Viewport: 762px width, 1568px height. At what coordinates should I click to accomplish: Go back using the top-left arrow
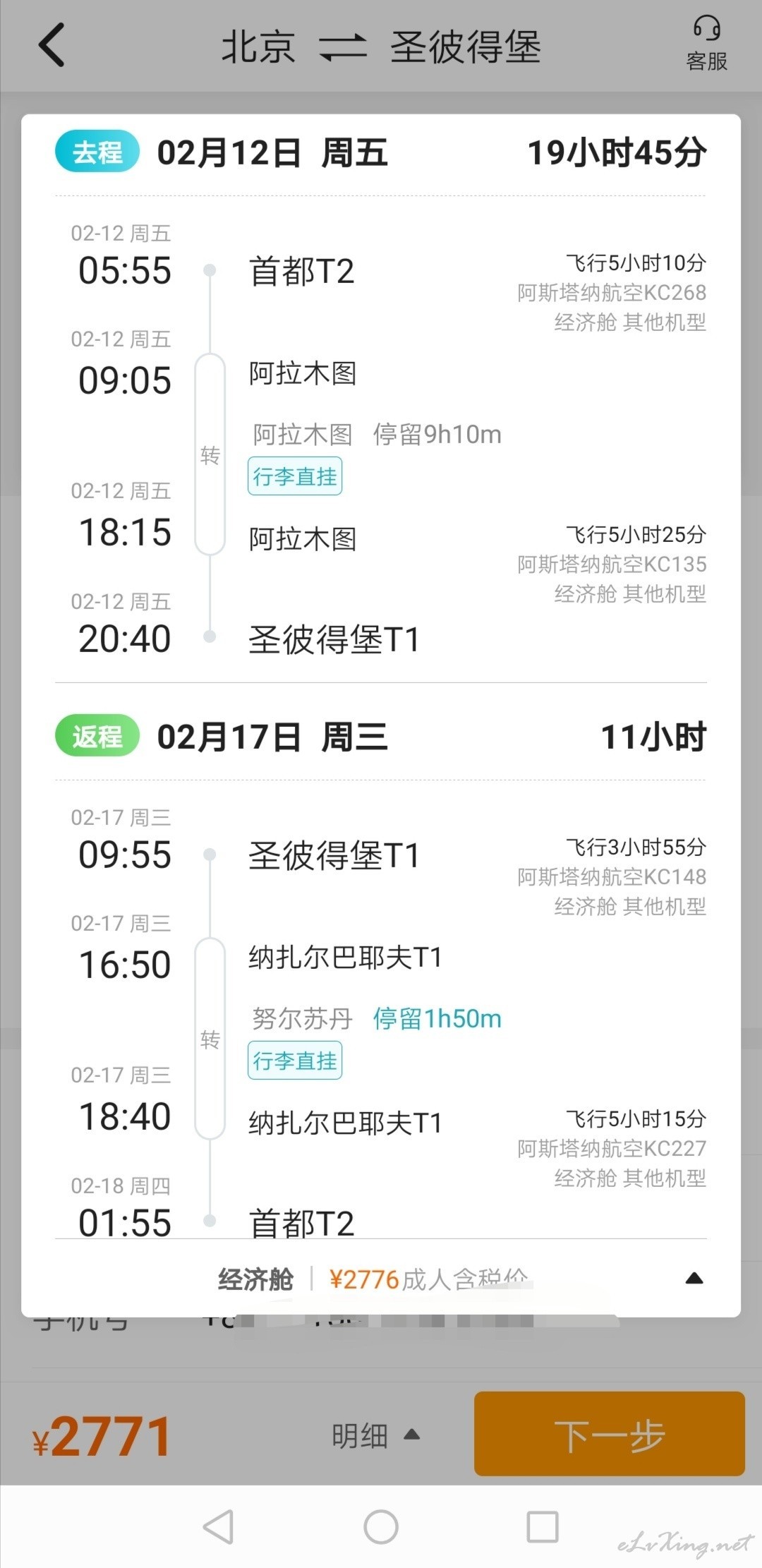click(x=52, y=45)
